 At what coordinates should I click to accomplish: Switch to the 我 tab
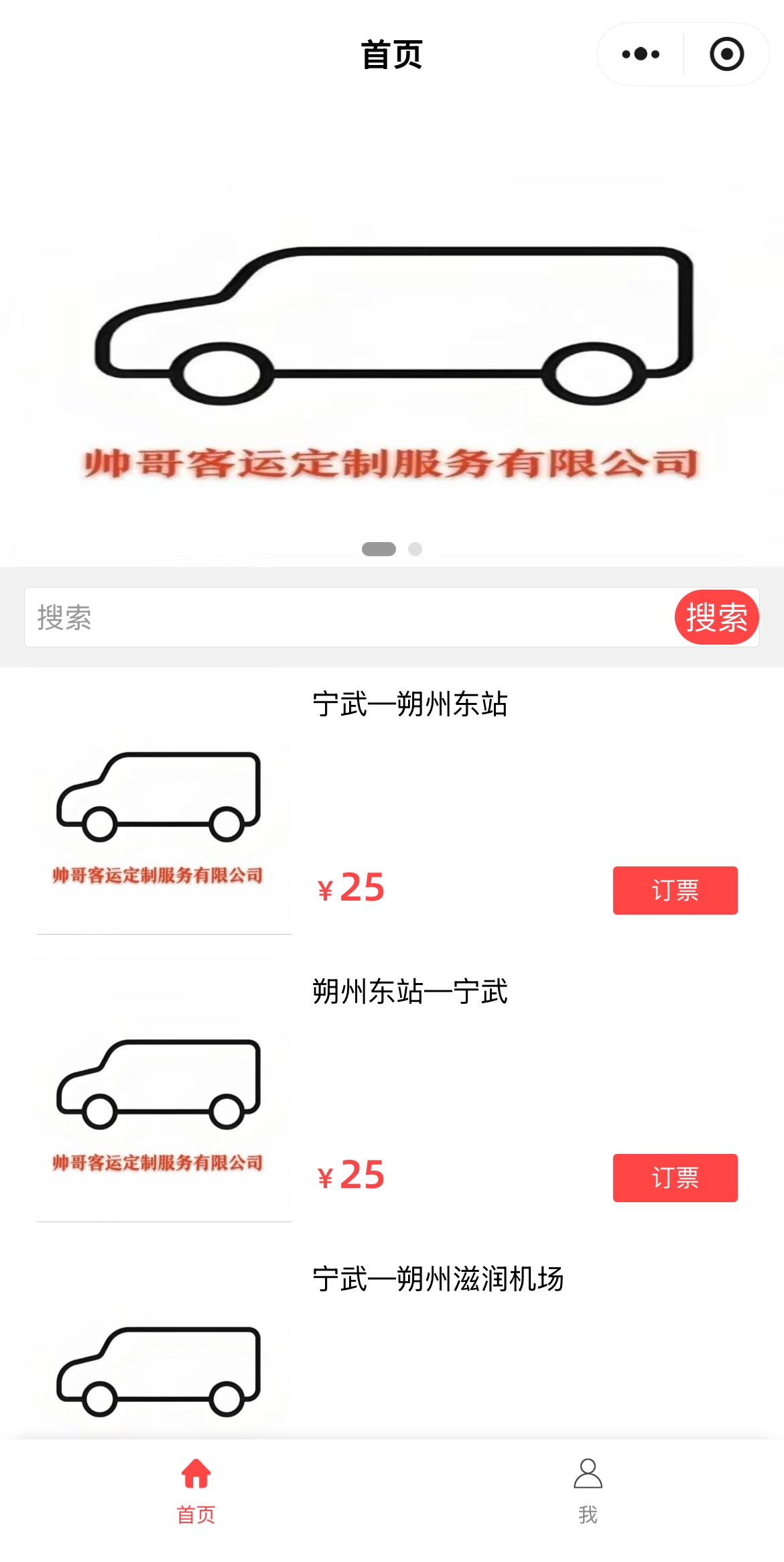588,1491
